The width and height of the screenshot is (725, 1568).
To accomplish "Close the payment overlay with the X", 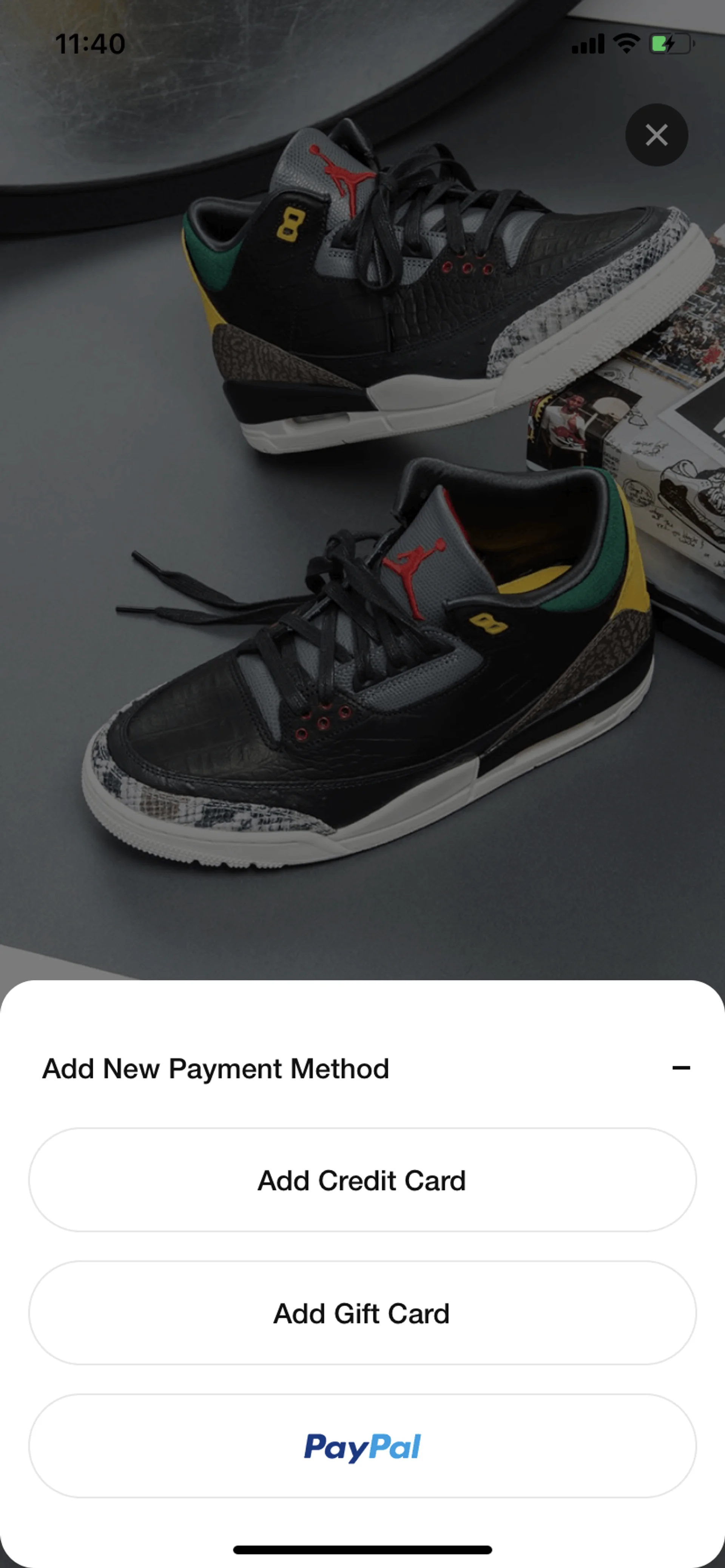I will click(x=656, y=135).
